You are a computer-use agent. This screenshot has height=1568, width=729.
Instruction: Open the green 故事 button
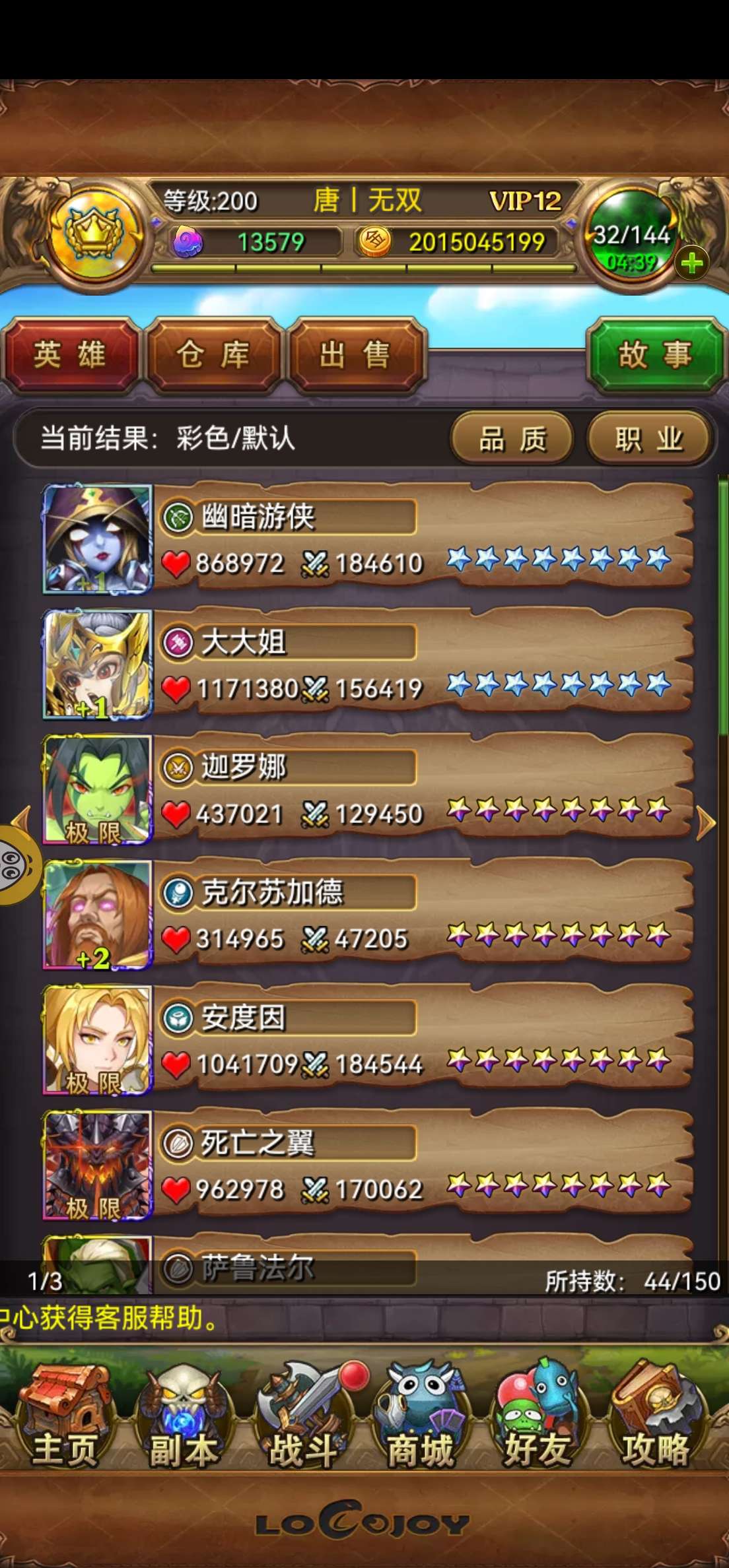click(655, 356)
